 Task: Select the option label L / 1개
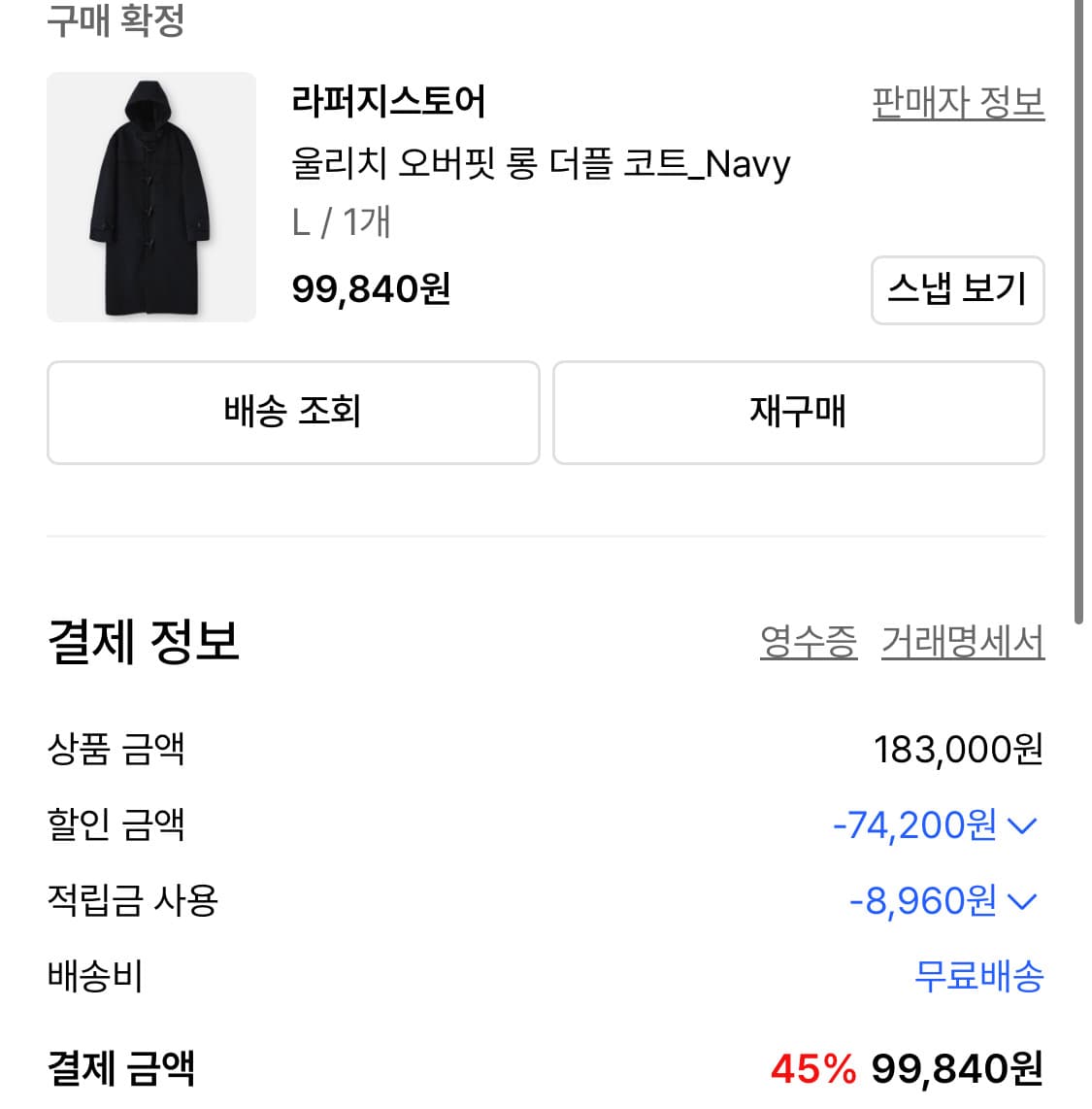[341, 221]
